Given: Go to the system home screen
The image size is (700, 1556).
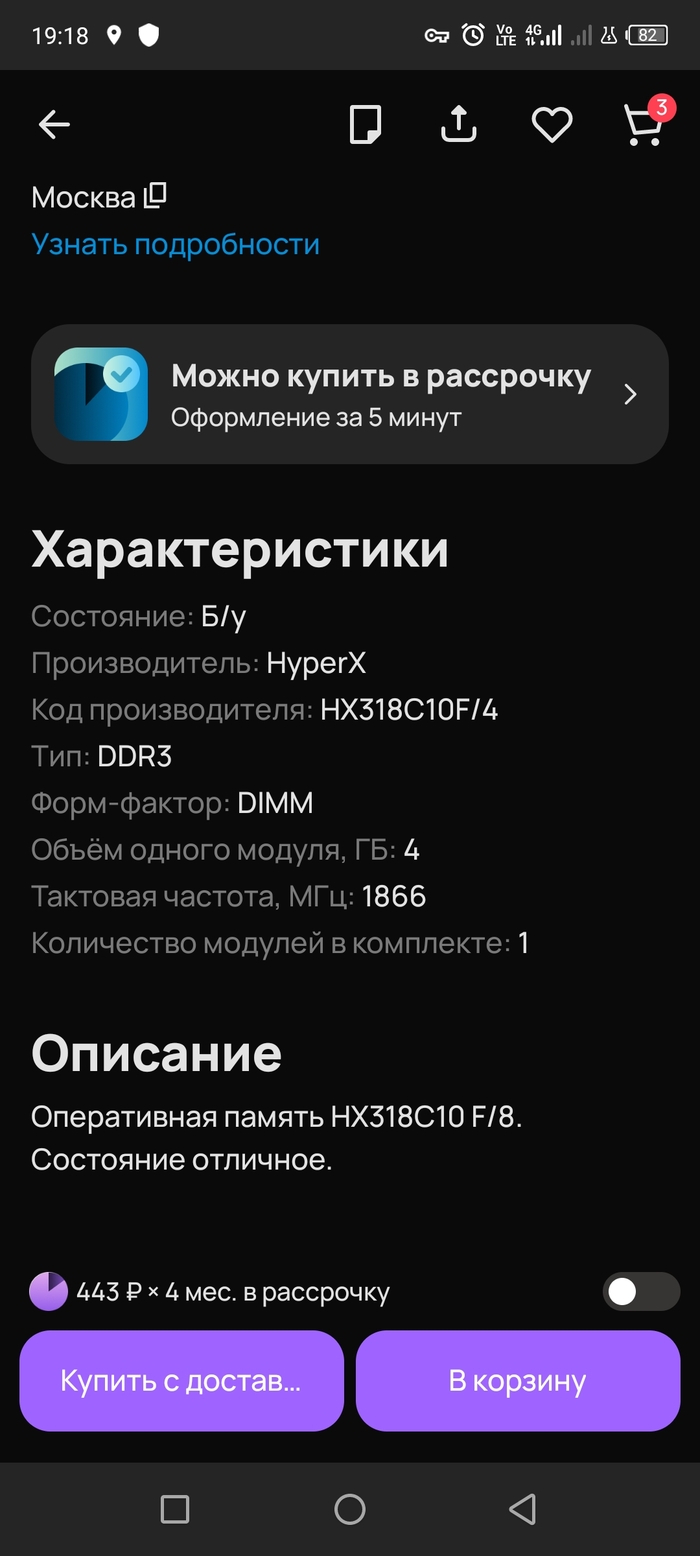Looking at the screenshot, I should [x=350, y=1509].
